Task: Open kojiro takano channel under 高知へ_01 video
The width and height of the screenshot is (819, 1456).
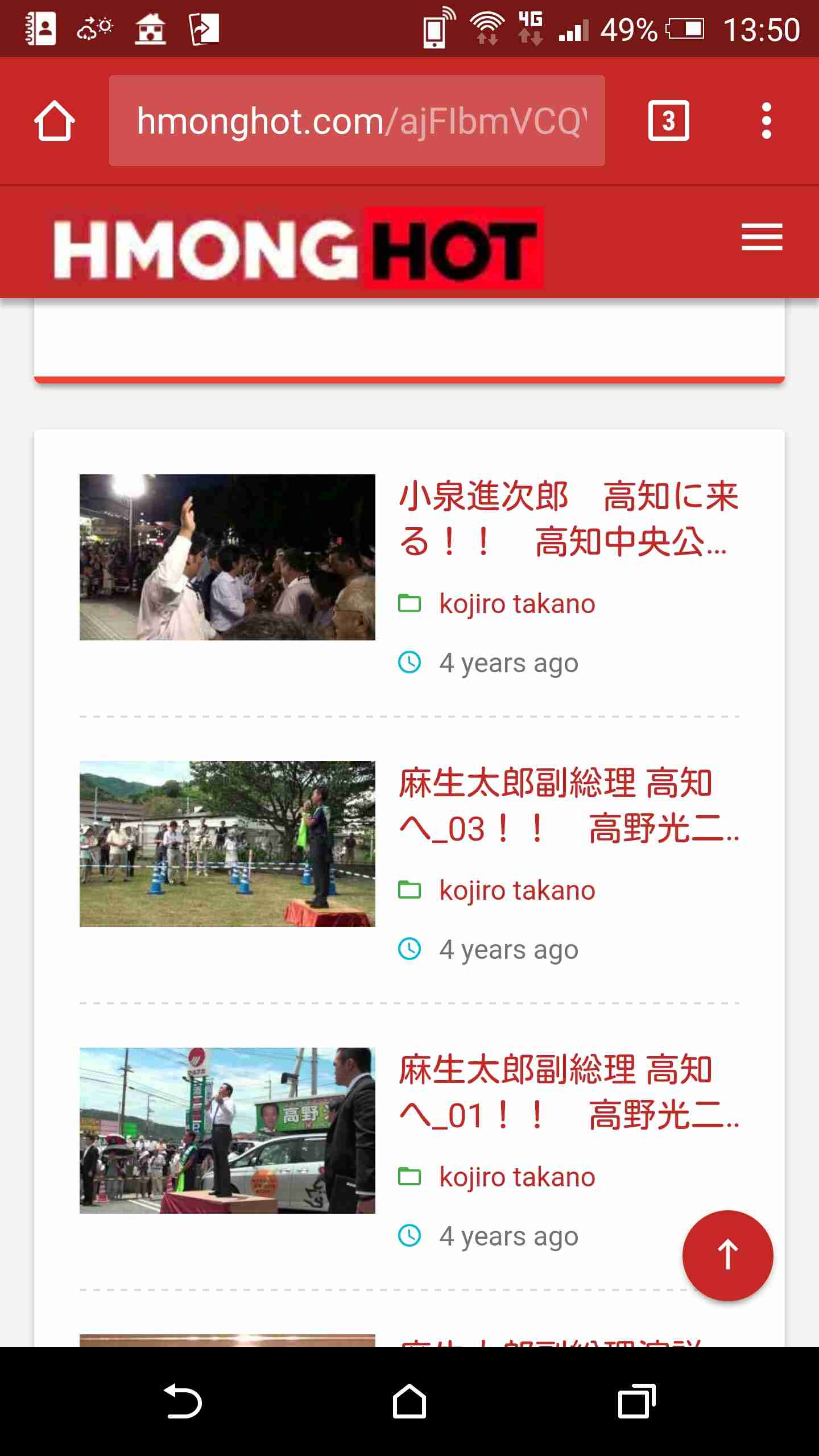Action: [516, 1177]
